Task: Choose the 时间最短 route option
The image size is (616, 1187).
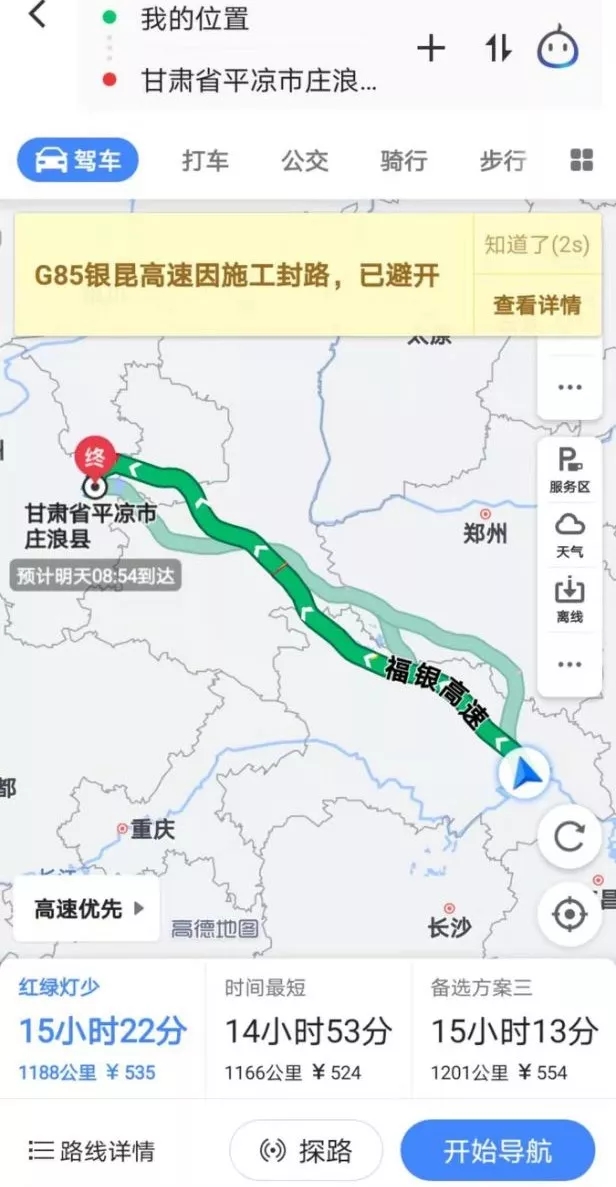Action: (x=307, y=1030)
